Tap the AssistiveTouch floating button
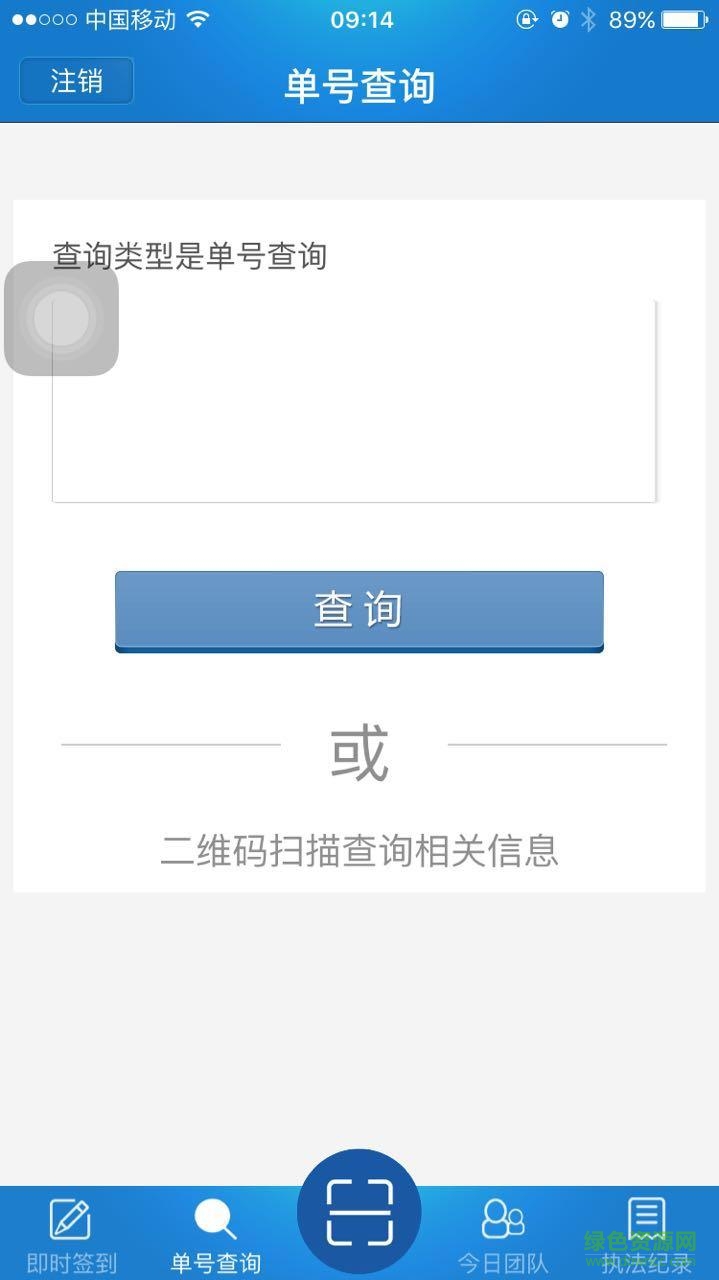 coord(61,319)
